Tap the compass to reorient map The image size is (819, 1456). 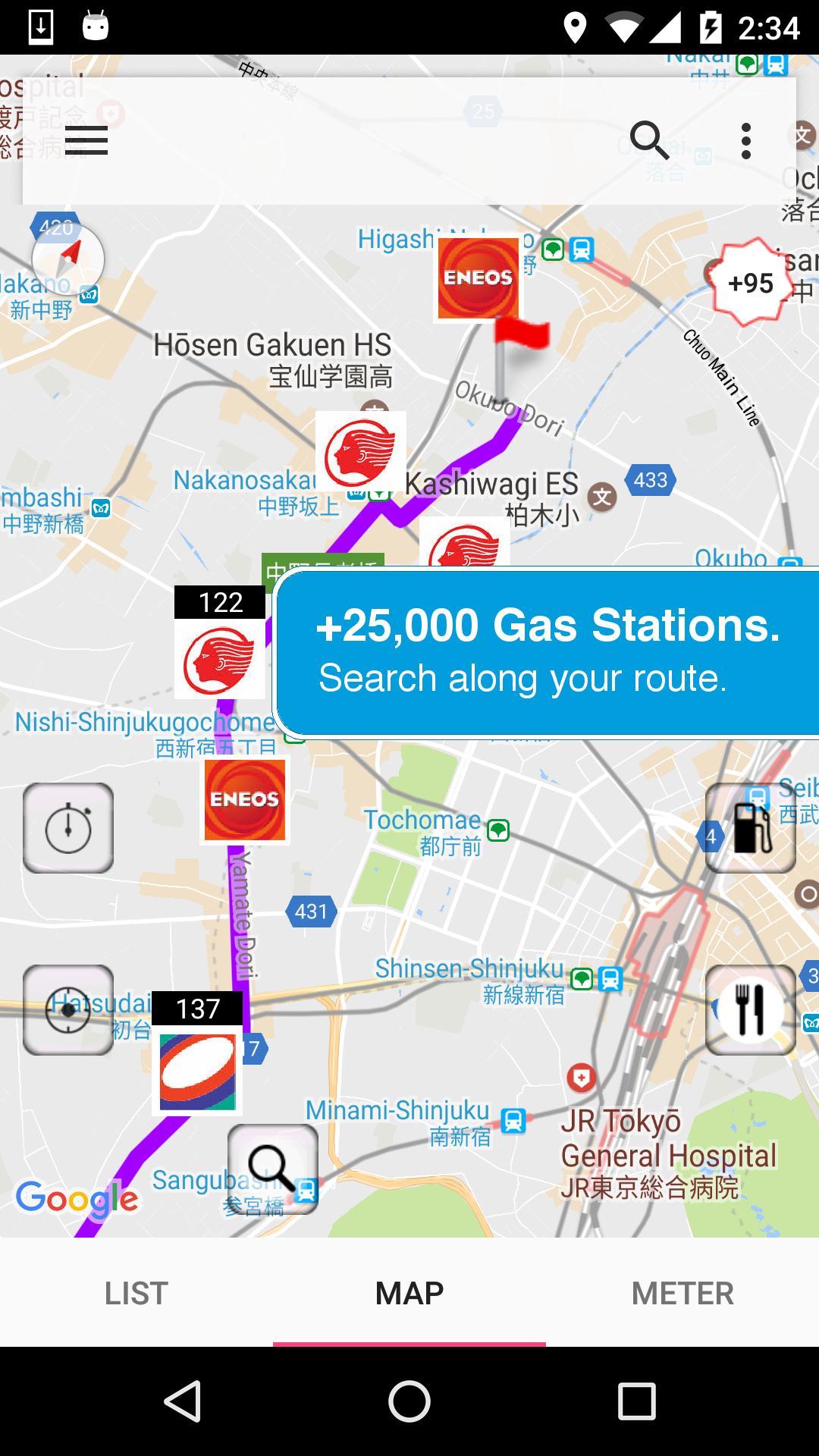point(68,259)
